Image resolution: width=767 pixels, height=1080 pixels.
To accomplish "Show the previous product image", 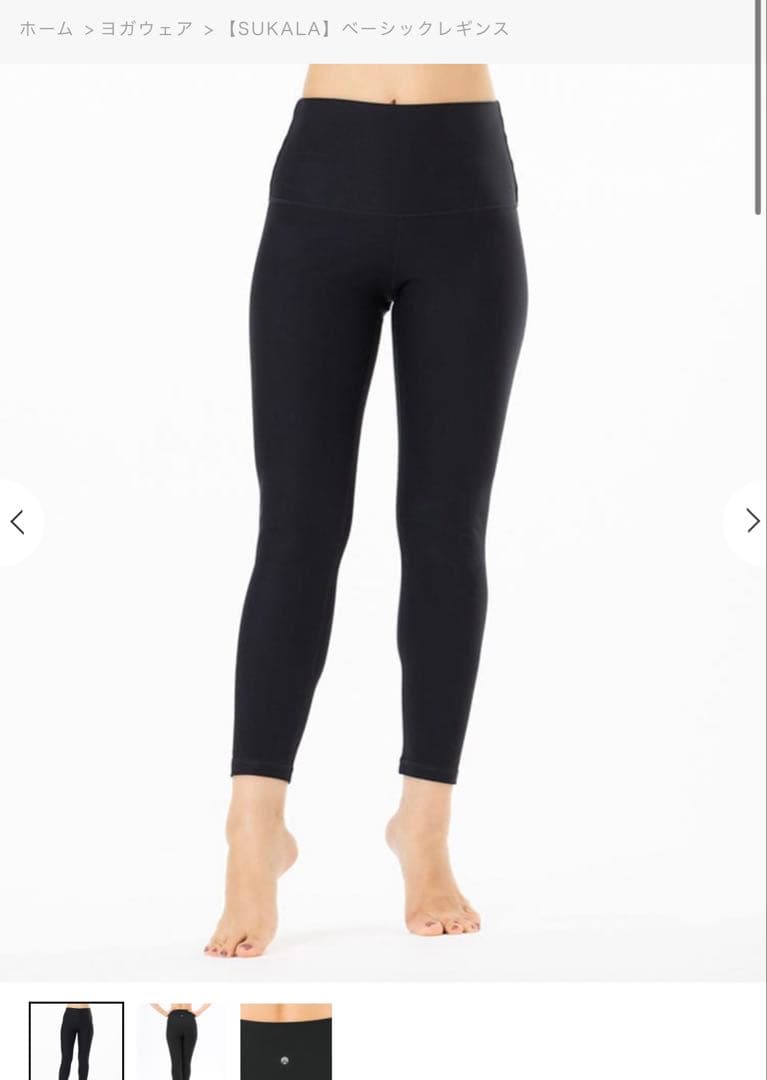I will [x=17, y=521].
